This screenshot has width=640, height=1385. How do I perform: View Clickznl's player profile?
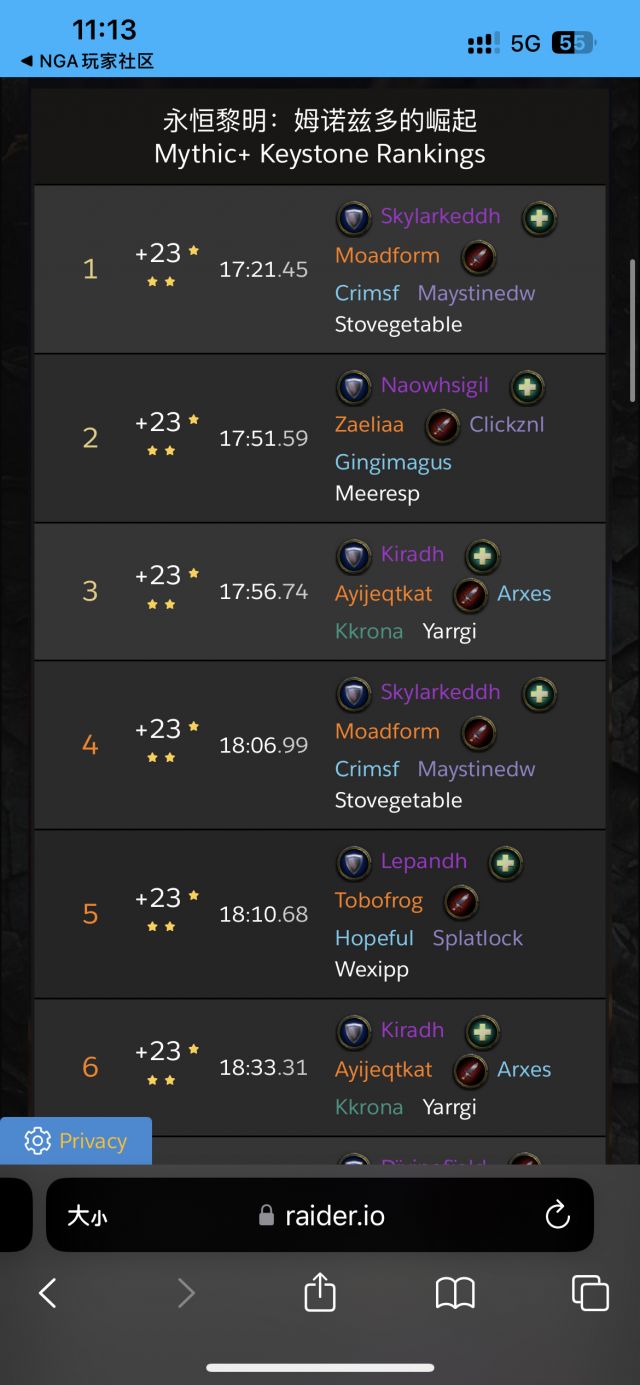[507, 424]
